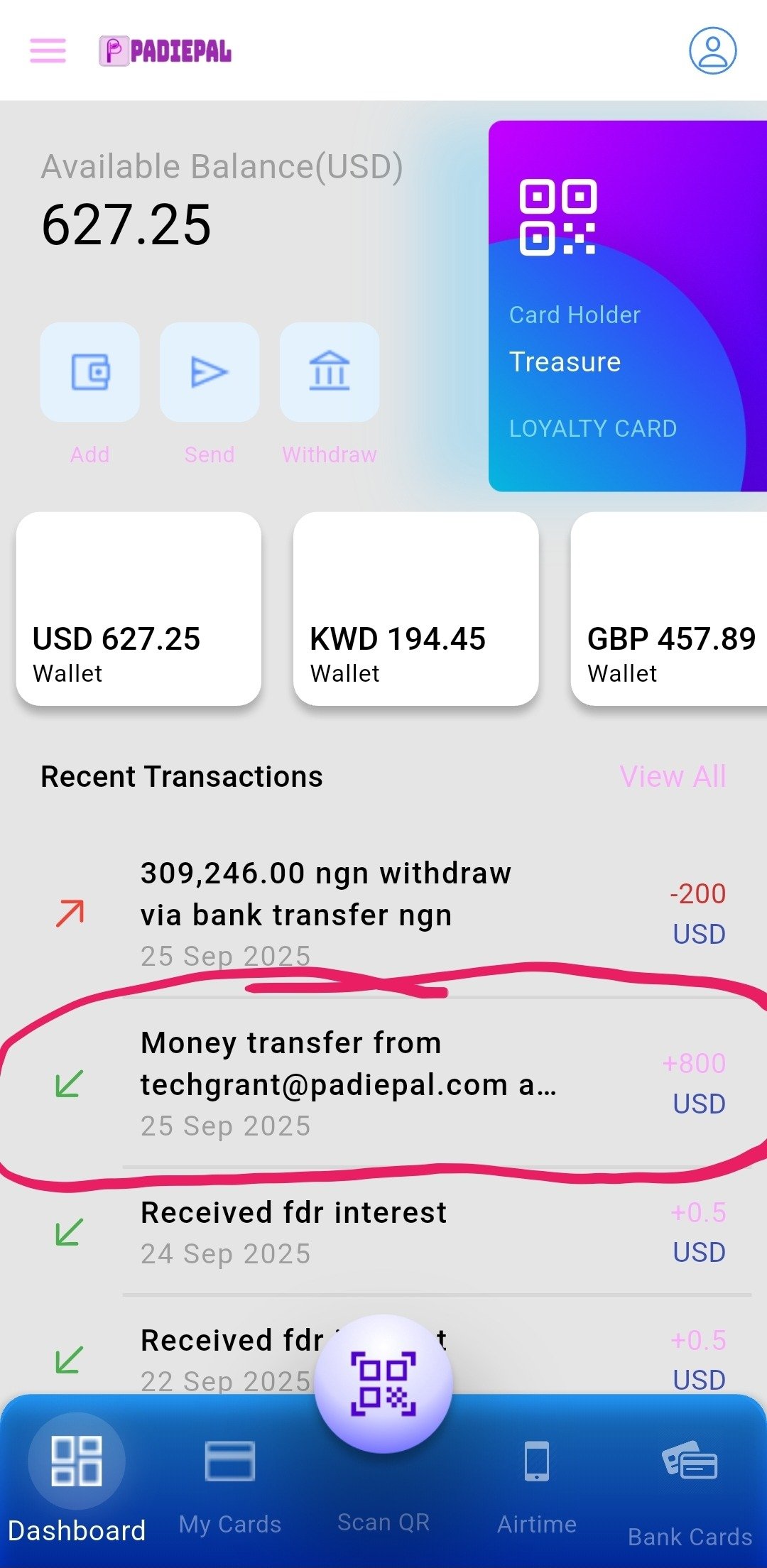Select the KWD 194.45 wallet card
Viewport: 767px width, 1568px height.
(415, 609)
